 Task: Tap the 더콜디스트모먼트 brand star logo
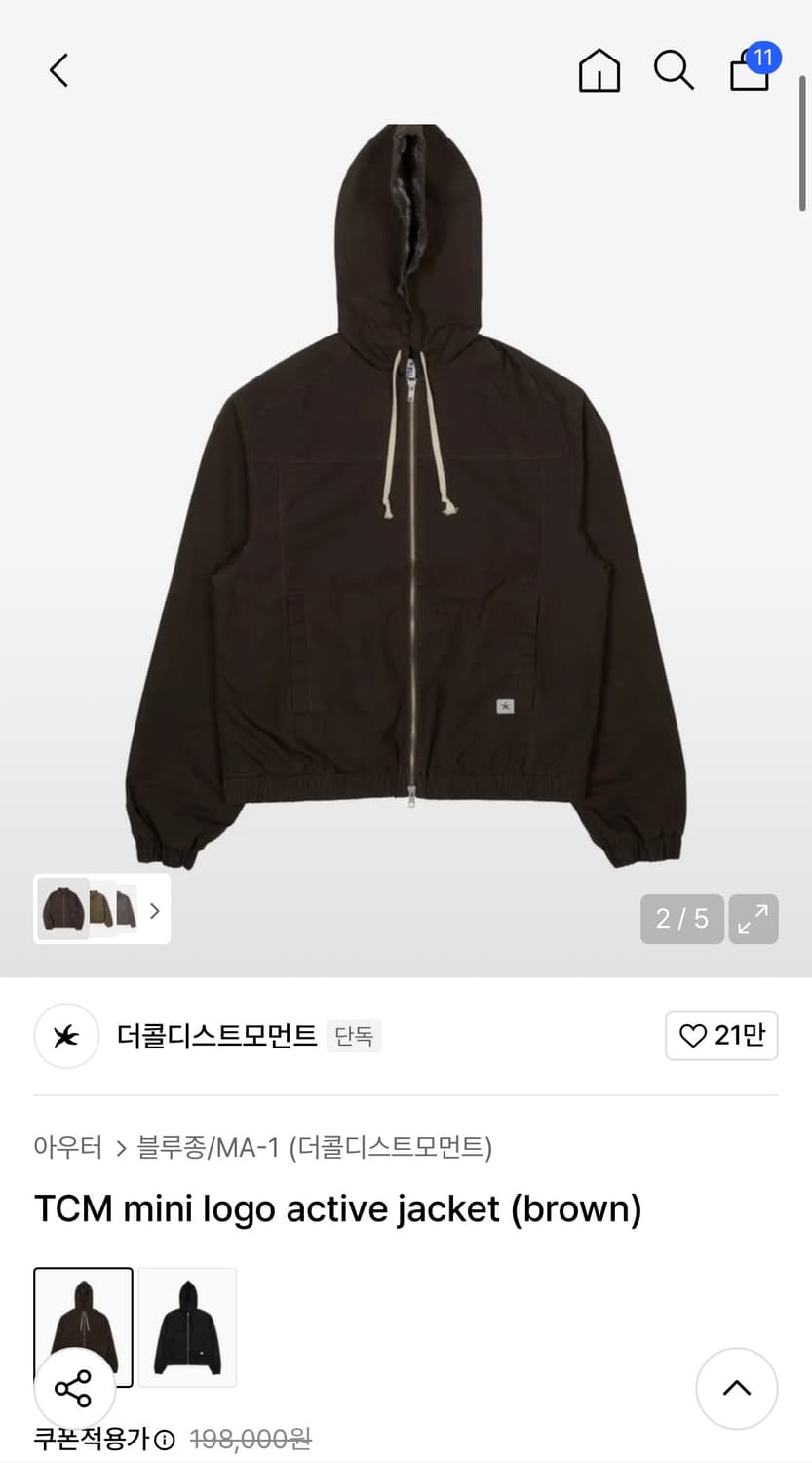point(65,1036)
